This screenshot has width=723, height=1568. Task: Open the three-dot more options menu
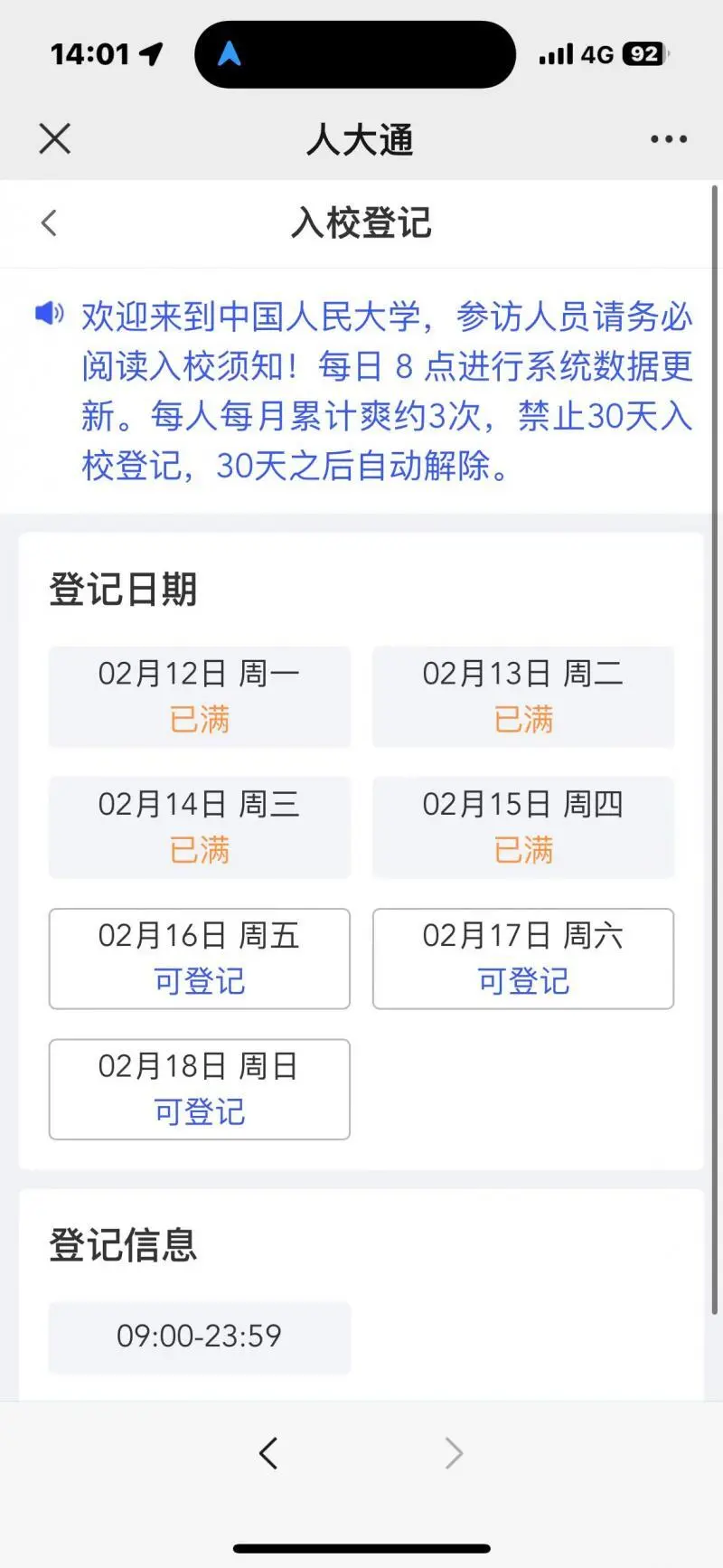669,139
